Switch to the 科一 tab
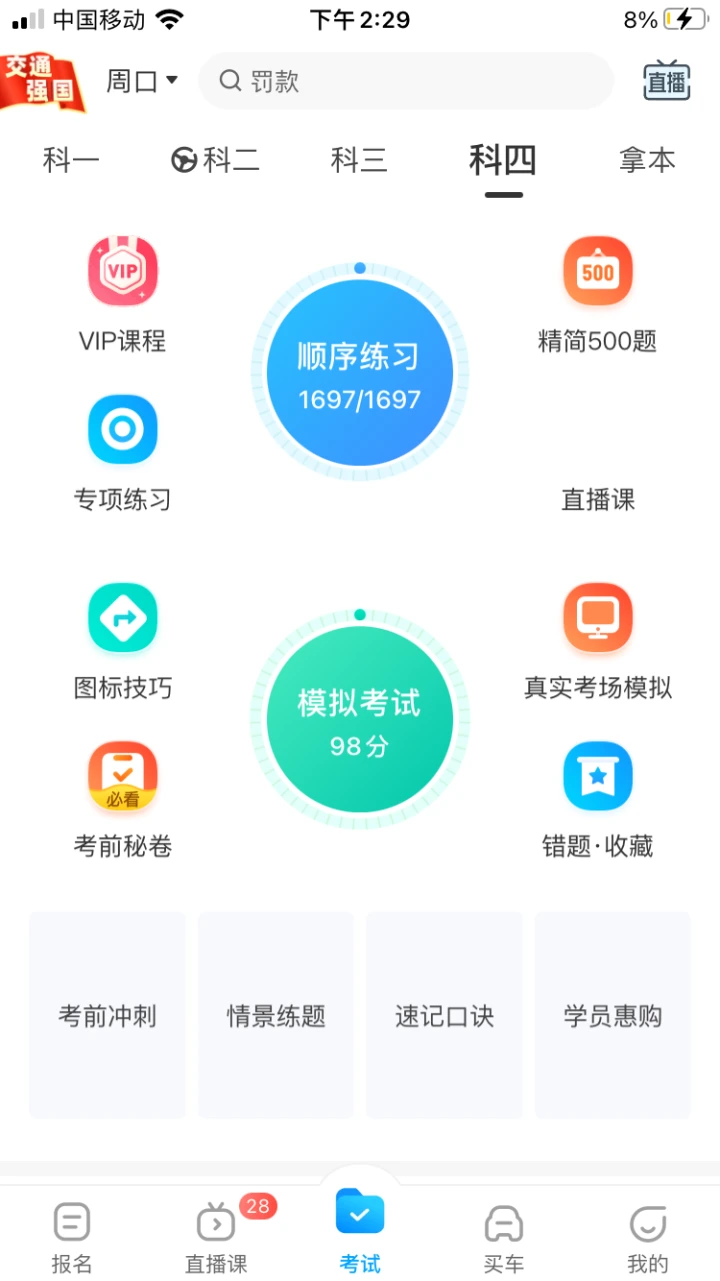This screenshot has width=720, height=1281. (x=71, y=160)
